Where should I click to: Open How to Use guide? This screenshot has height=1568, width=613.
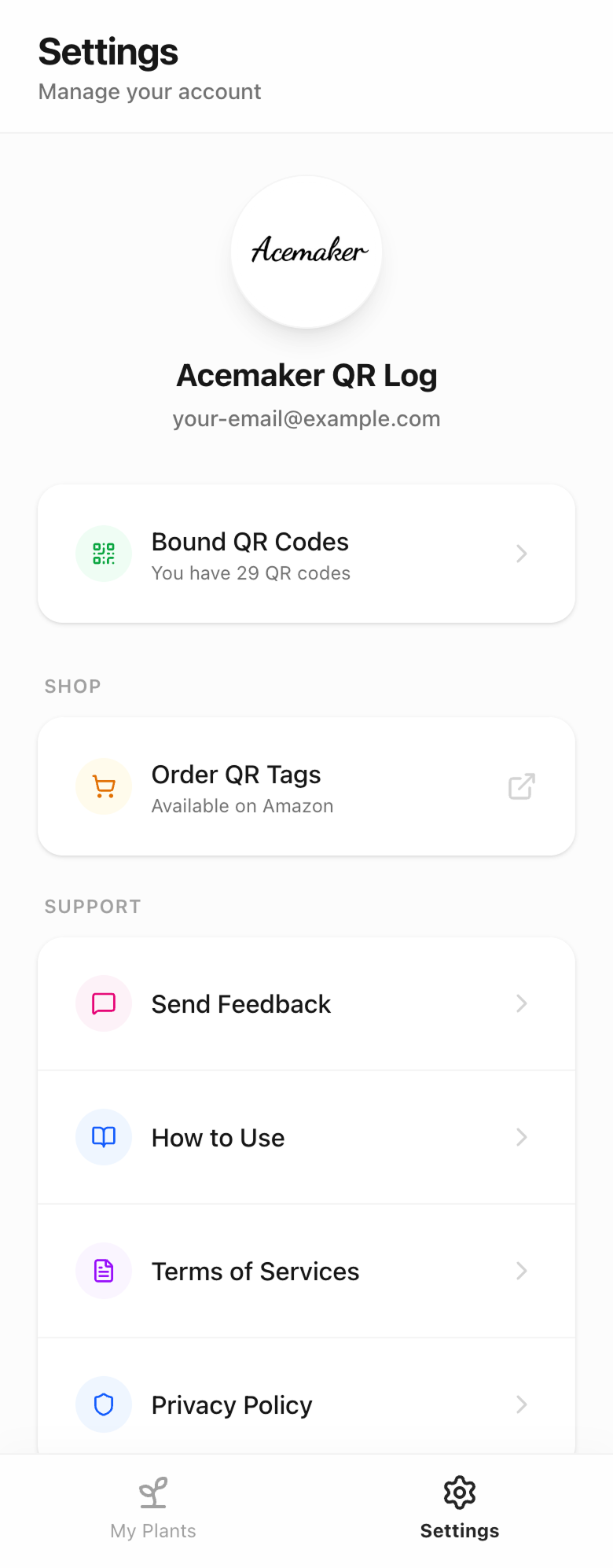306,1137
